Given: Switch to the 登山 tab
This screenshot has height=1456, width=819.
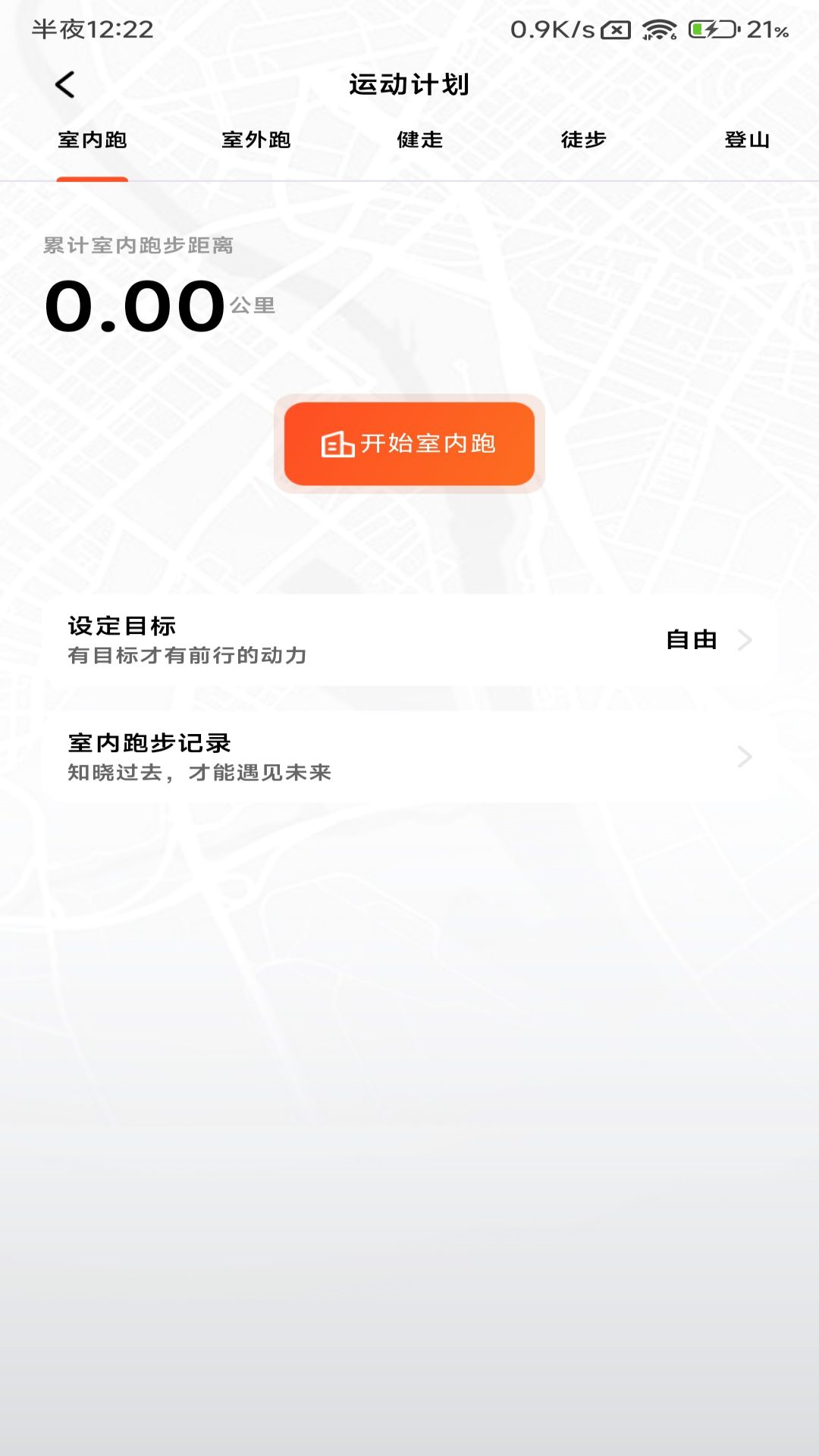Looking at the screenshot, I should 747,140.
